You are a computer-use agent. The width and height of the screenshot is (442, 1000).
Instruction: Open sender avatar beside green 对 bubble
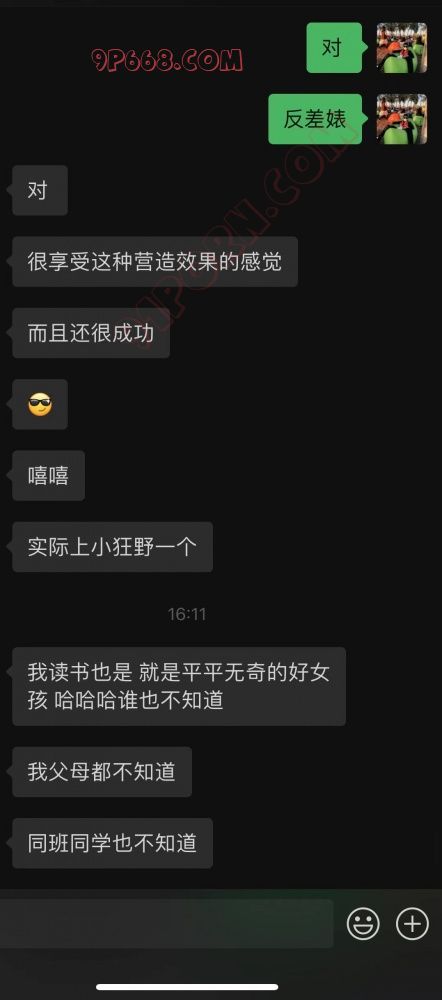point(402,48)
